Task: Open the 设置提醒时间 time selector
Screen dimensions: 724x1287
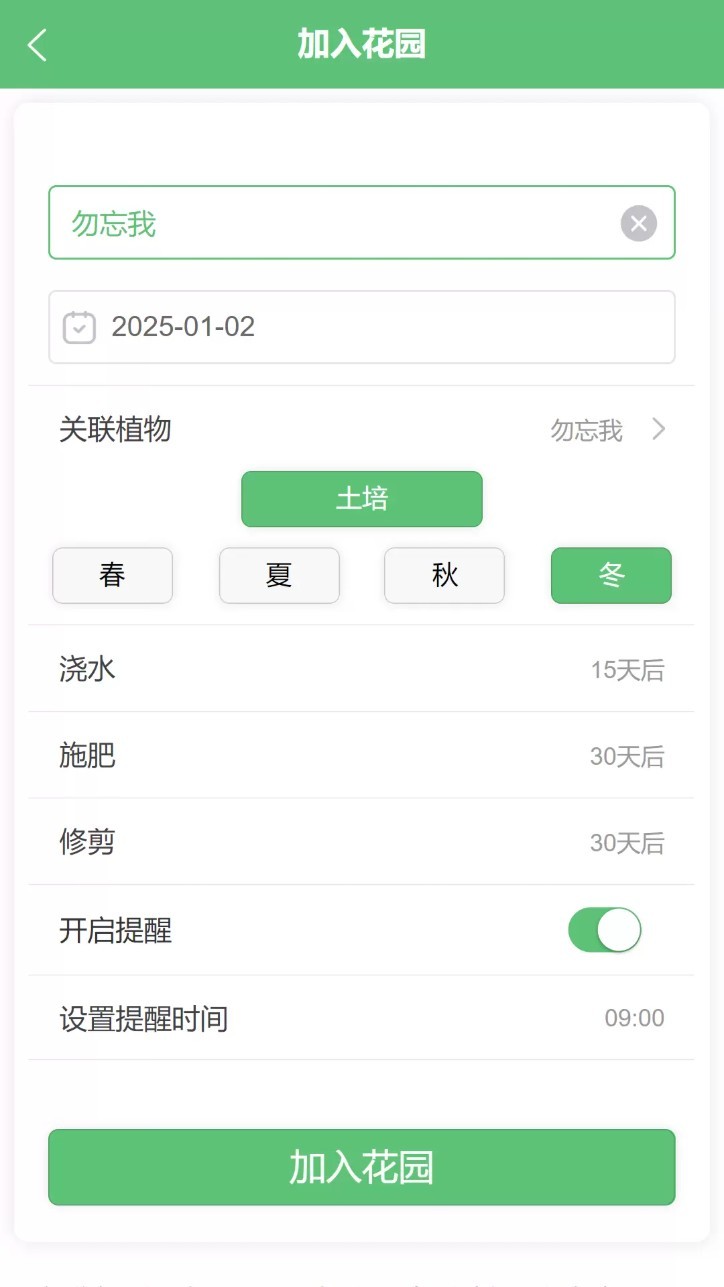Action: (362, 1017)
